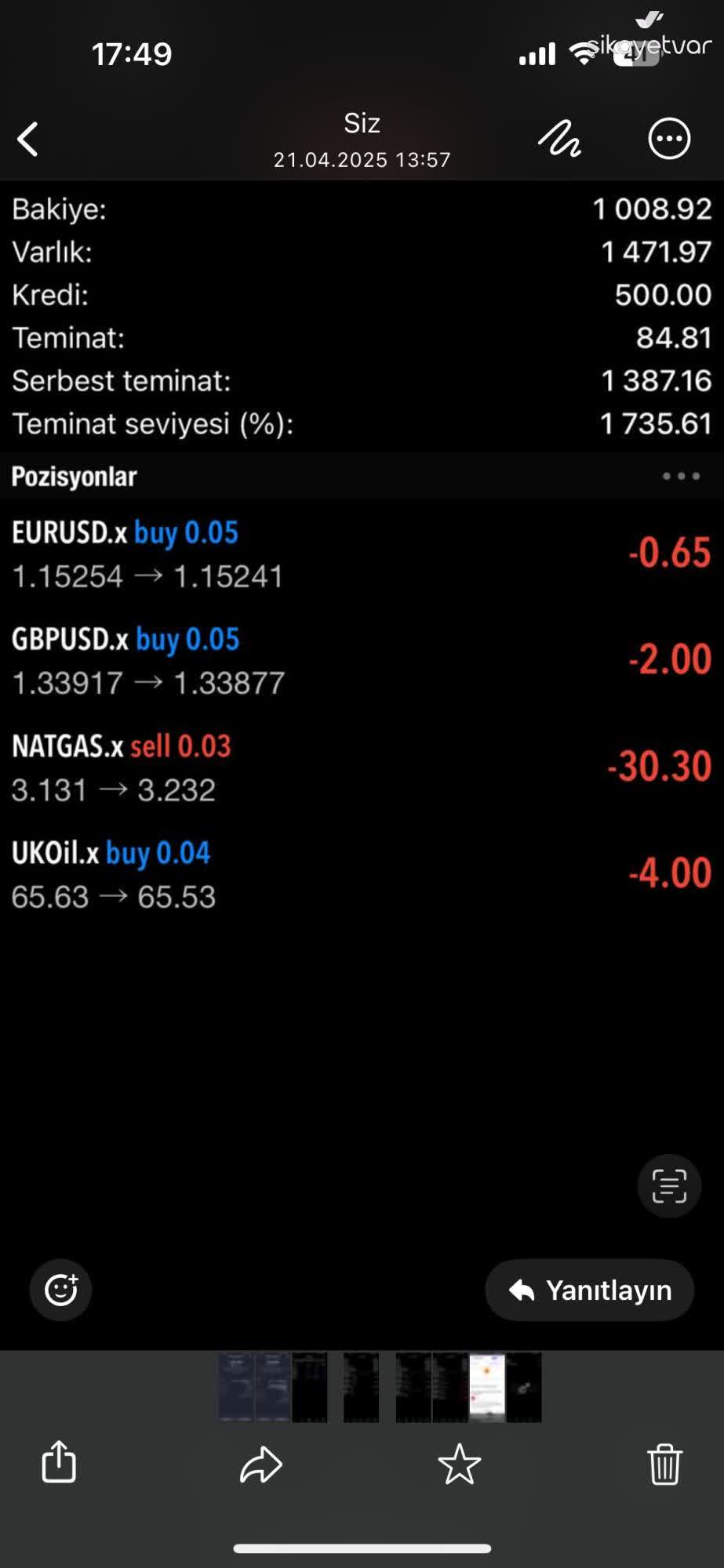Add an emoji reaction
The width and height of the screenshot is (724, 1568).
(x=60, y=1290)
